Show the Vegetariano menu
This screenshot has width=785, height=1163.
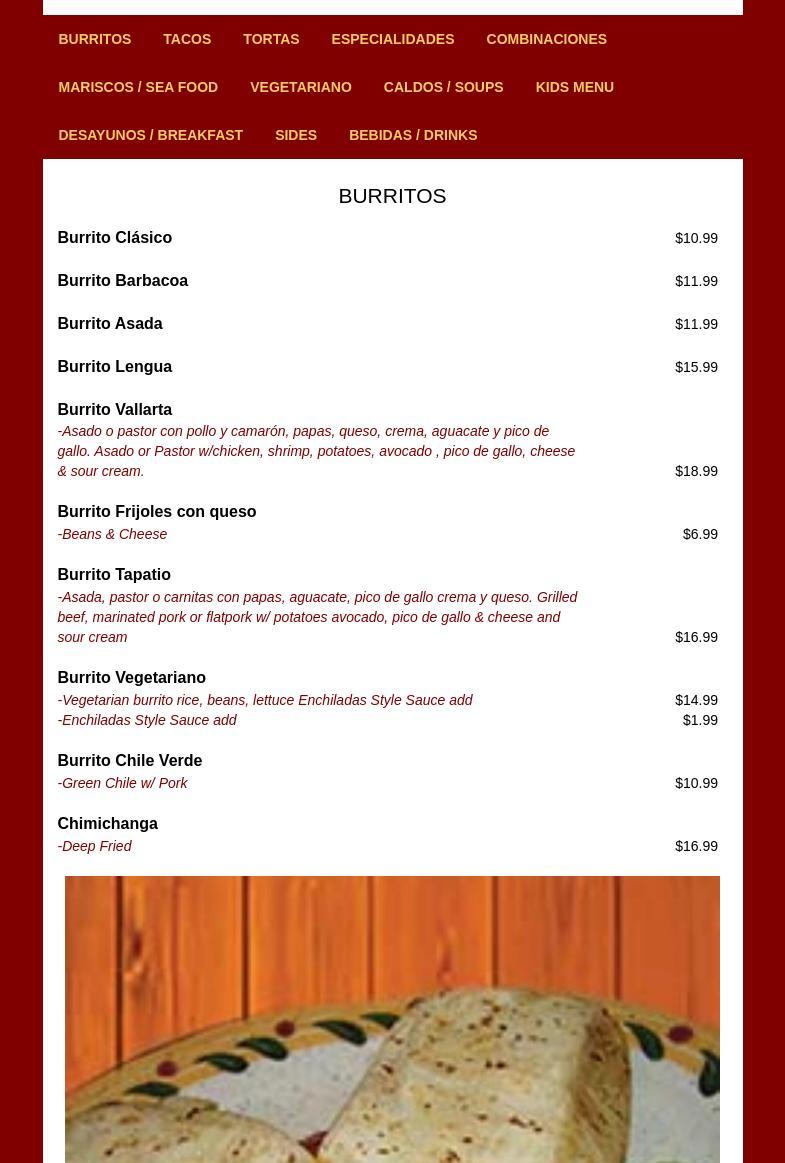300,87
